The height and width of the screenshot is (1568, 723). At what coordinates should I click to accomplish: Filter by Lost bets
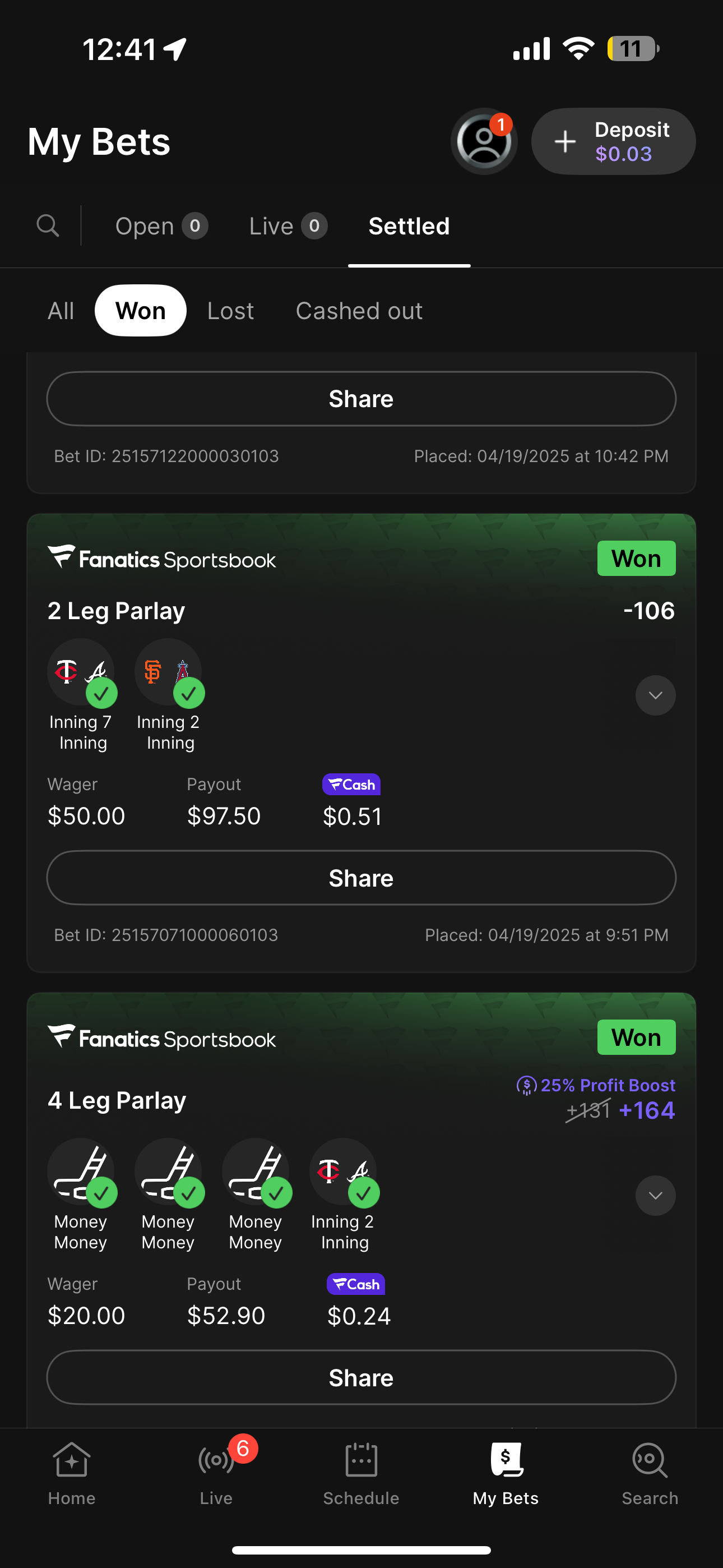click(230, 311)
